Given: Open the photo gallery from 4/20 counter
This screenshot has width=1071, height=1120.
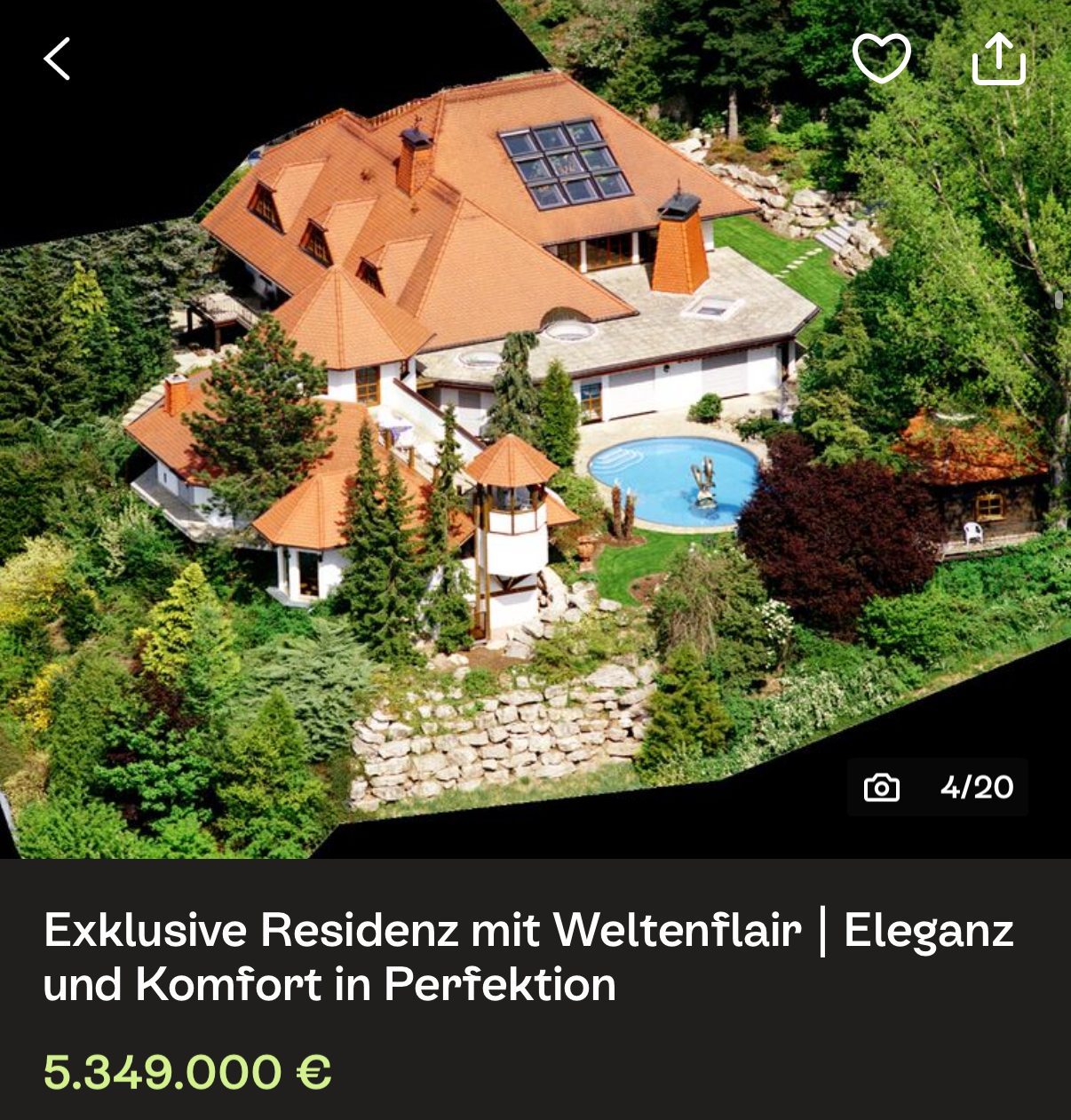Looking at the screenshot, I should (938, 787).
